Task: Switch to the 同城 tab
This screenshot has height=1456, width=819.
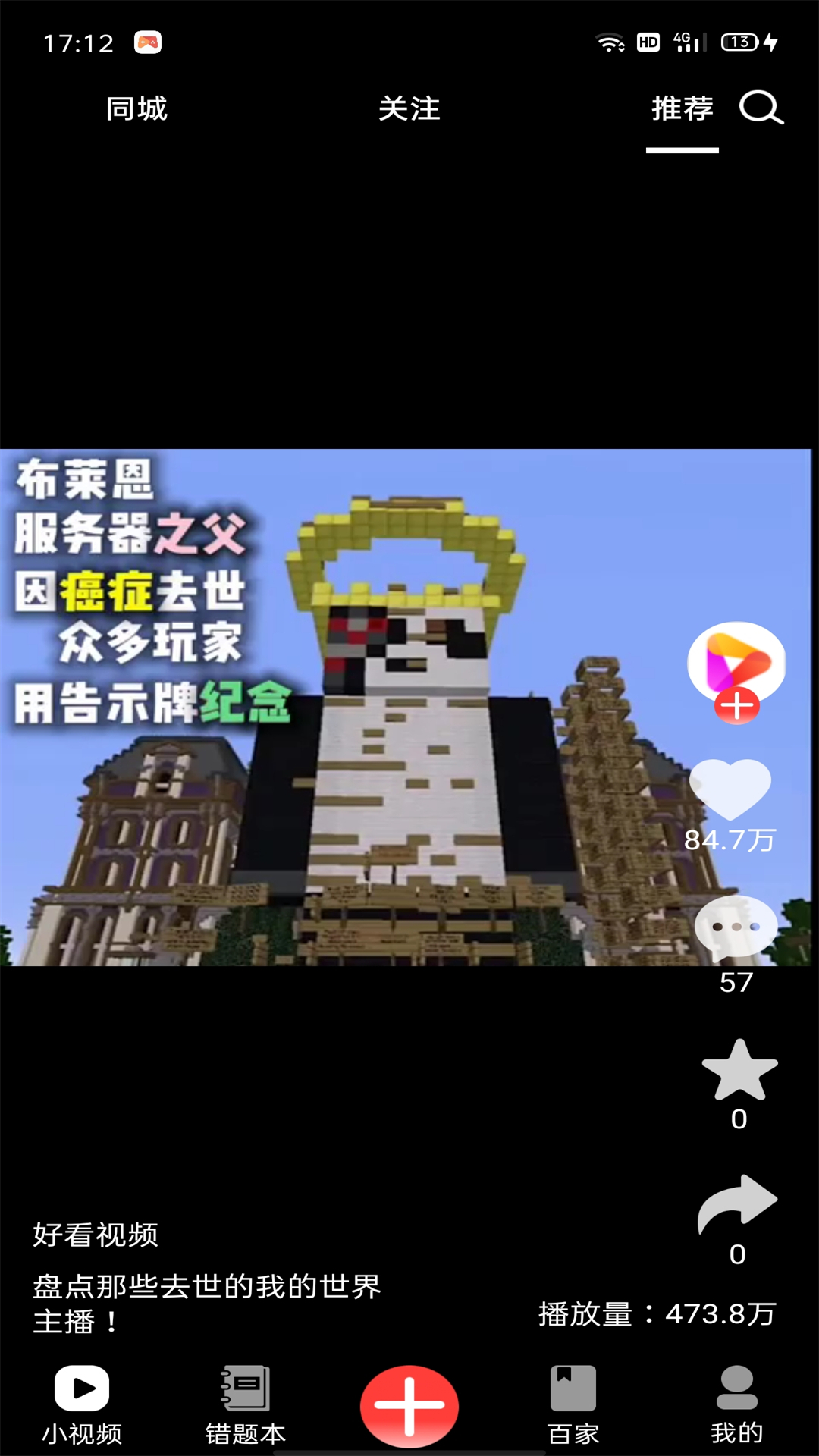Action: 136,109
